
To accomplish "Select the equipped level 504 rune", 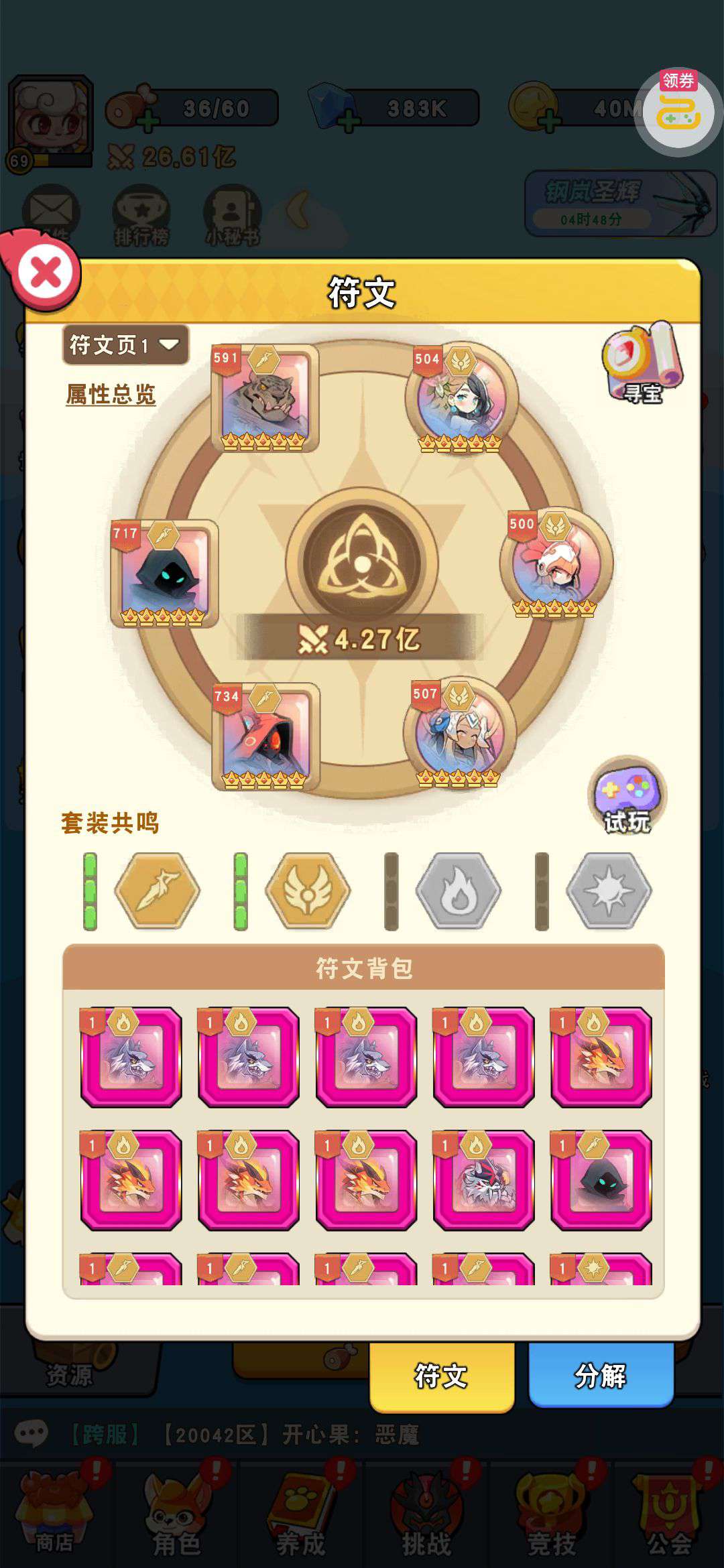I will click(461, 399).
